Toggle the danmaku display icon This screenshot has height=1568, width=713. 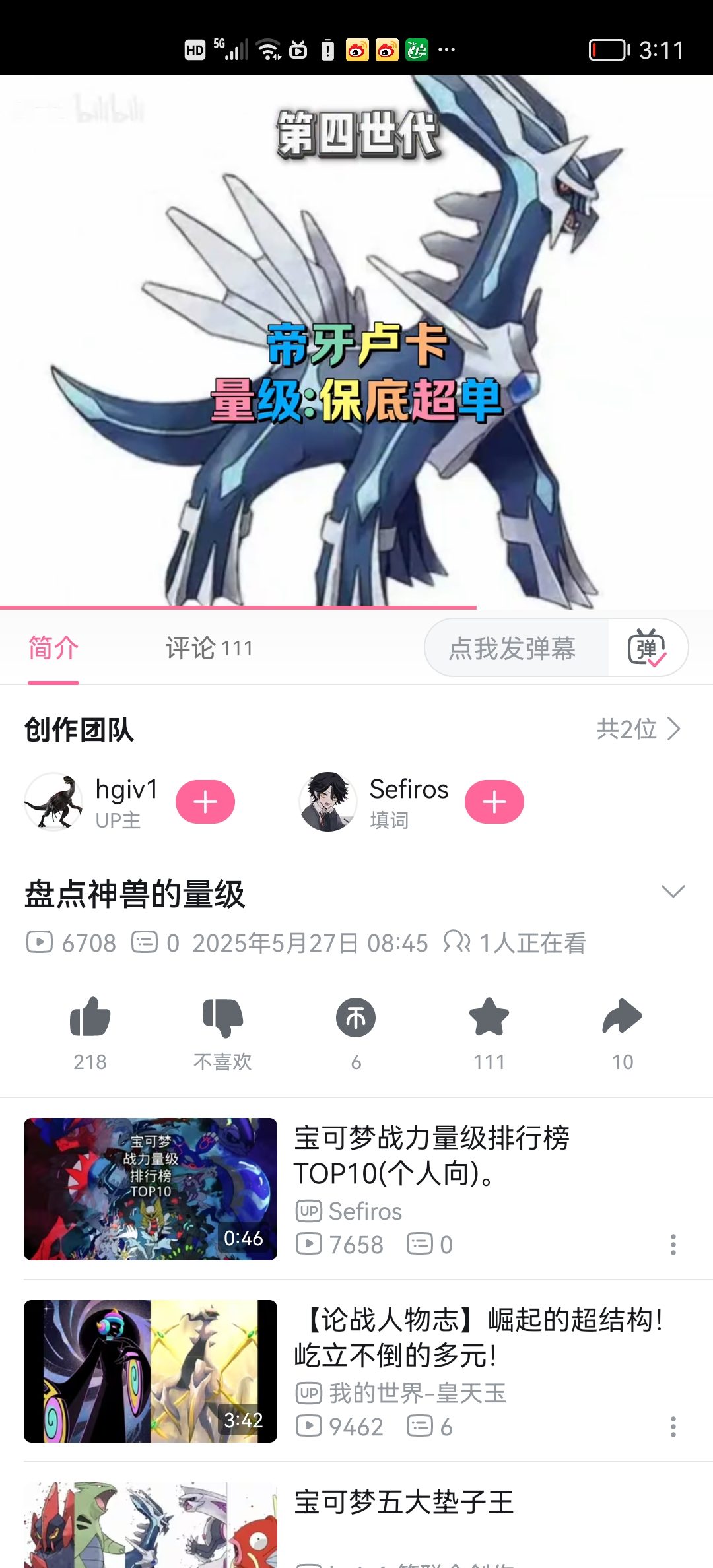pyautogui.click(x=646, y=648)
